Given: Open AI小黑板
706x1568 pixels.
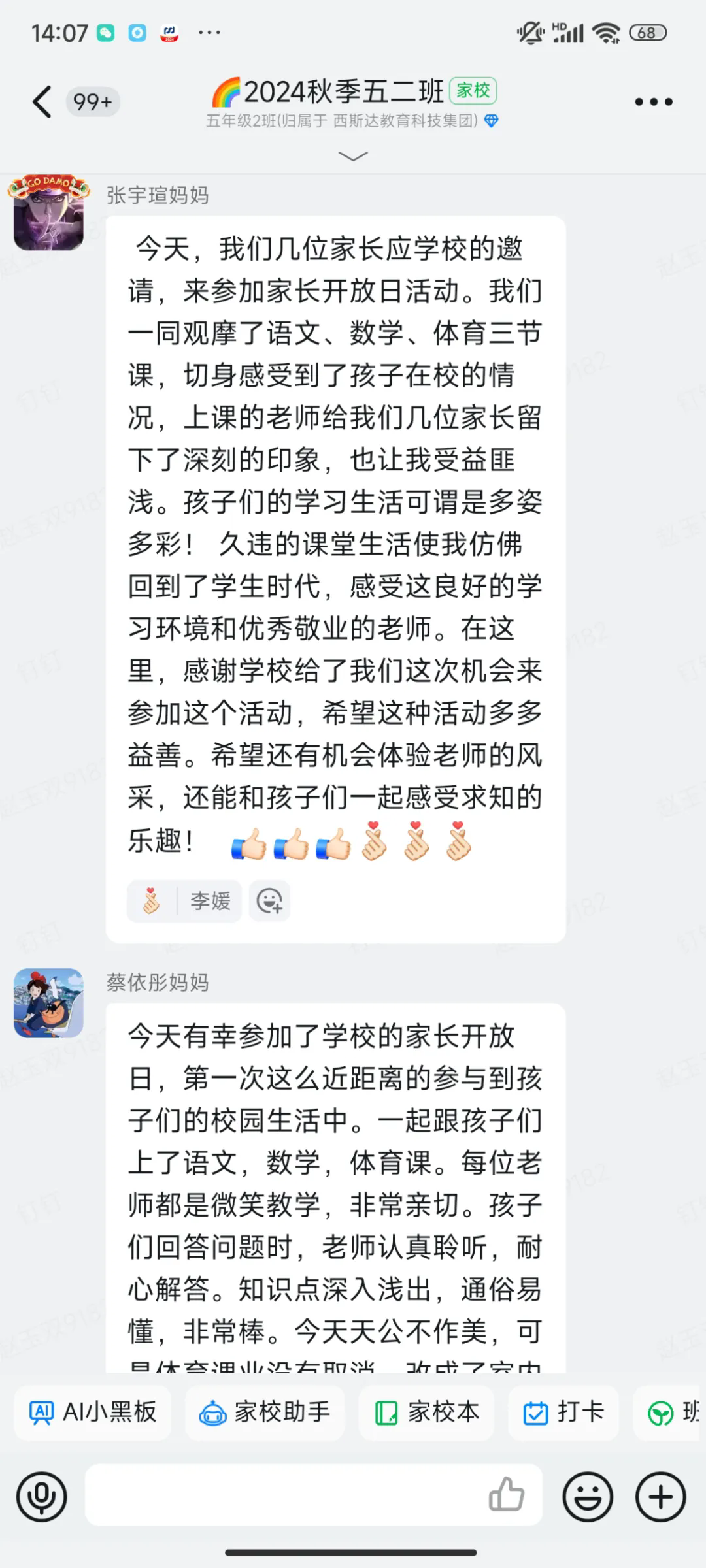Looking at the screenshot, I should [93, 1413].
